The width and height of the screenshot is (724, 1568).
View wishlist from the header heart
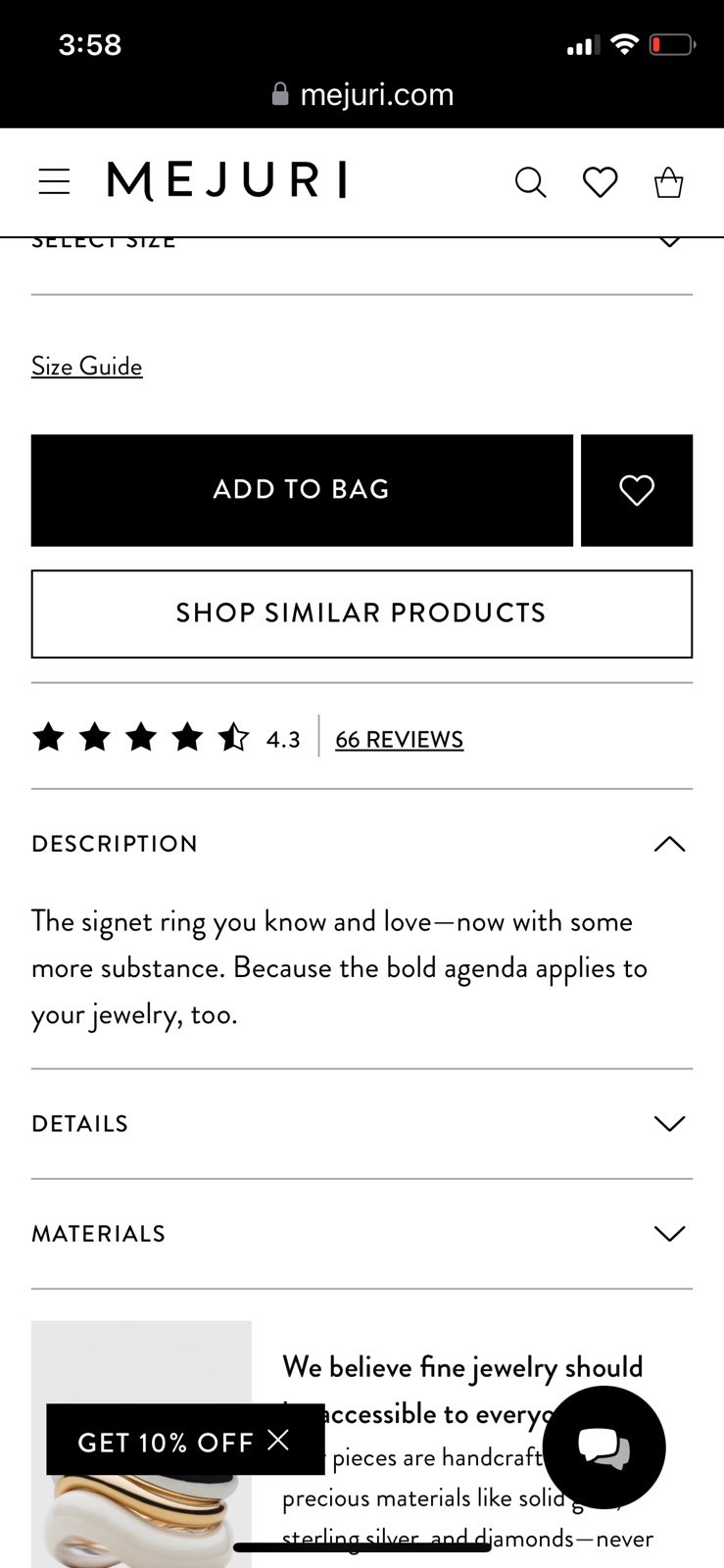600,182
